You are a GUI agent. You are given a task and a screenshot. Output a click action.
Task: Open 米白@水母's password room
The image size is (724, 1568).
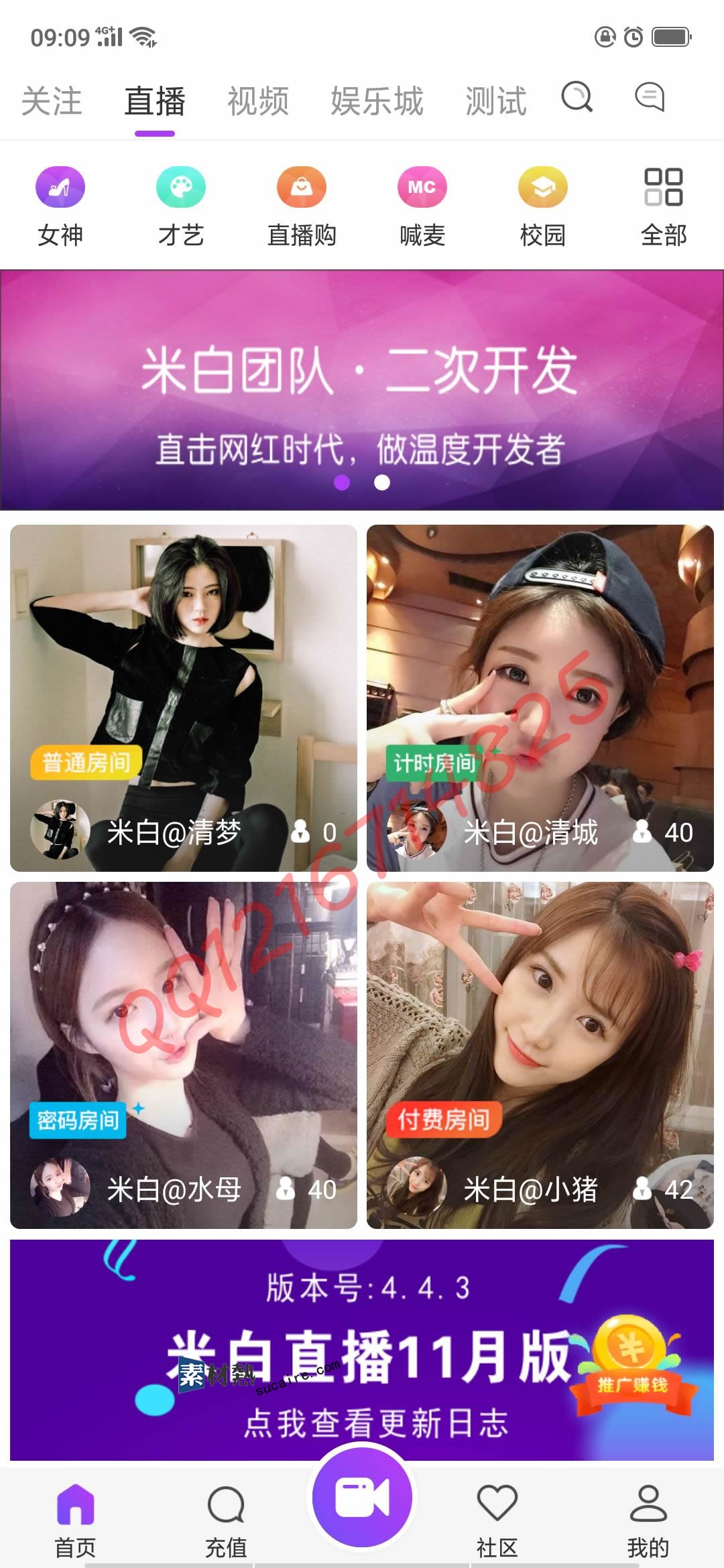point(184,1055)
